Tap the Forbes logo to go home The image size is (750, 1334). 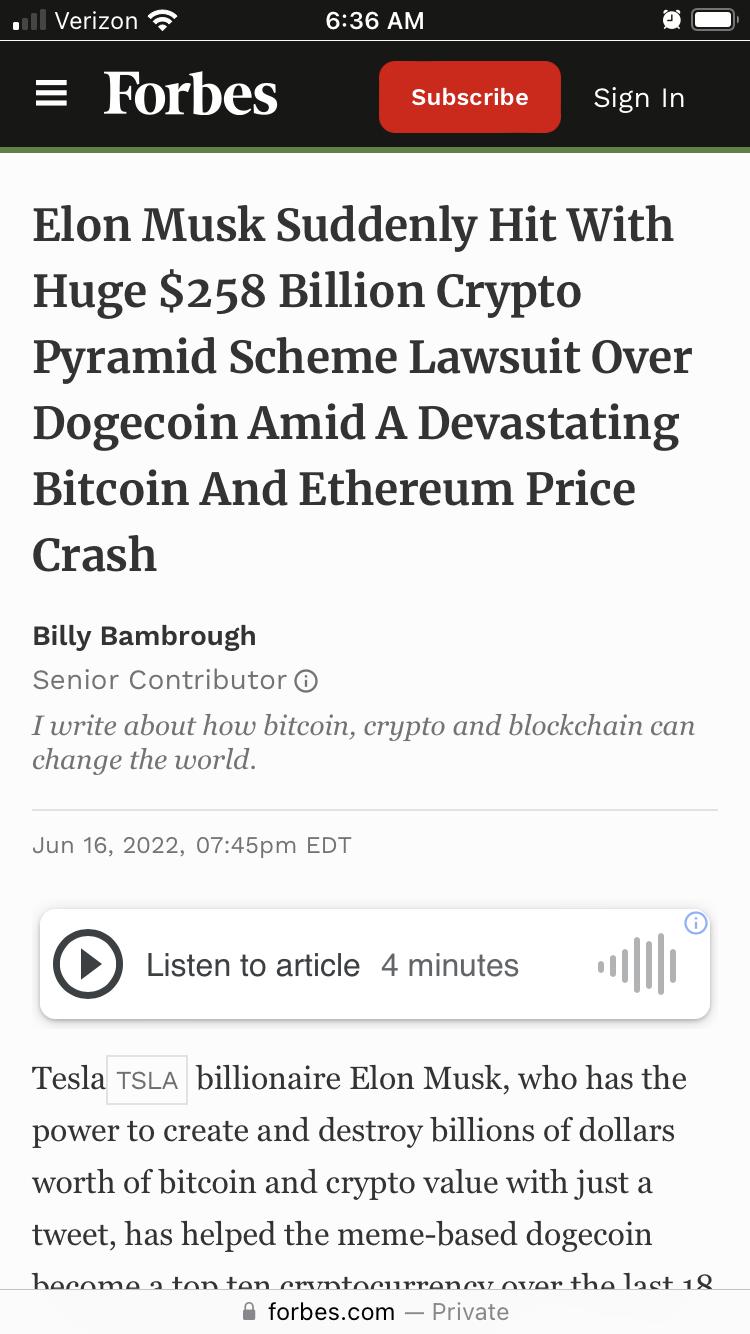coord(190,93)
